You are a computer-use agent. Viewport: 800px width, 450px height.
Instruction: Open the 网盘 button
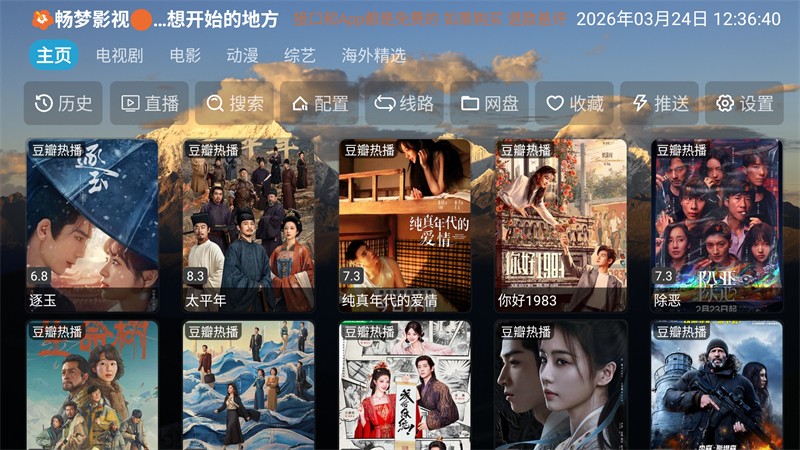[x=490, y=103]
